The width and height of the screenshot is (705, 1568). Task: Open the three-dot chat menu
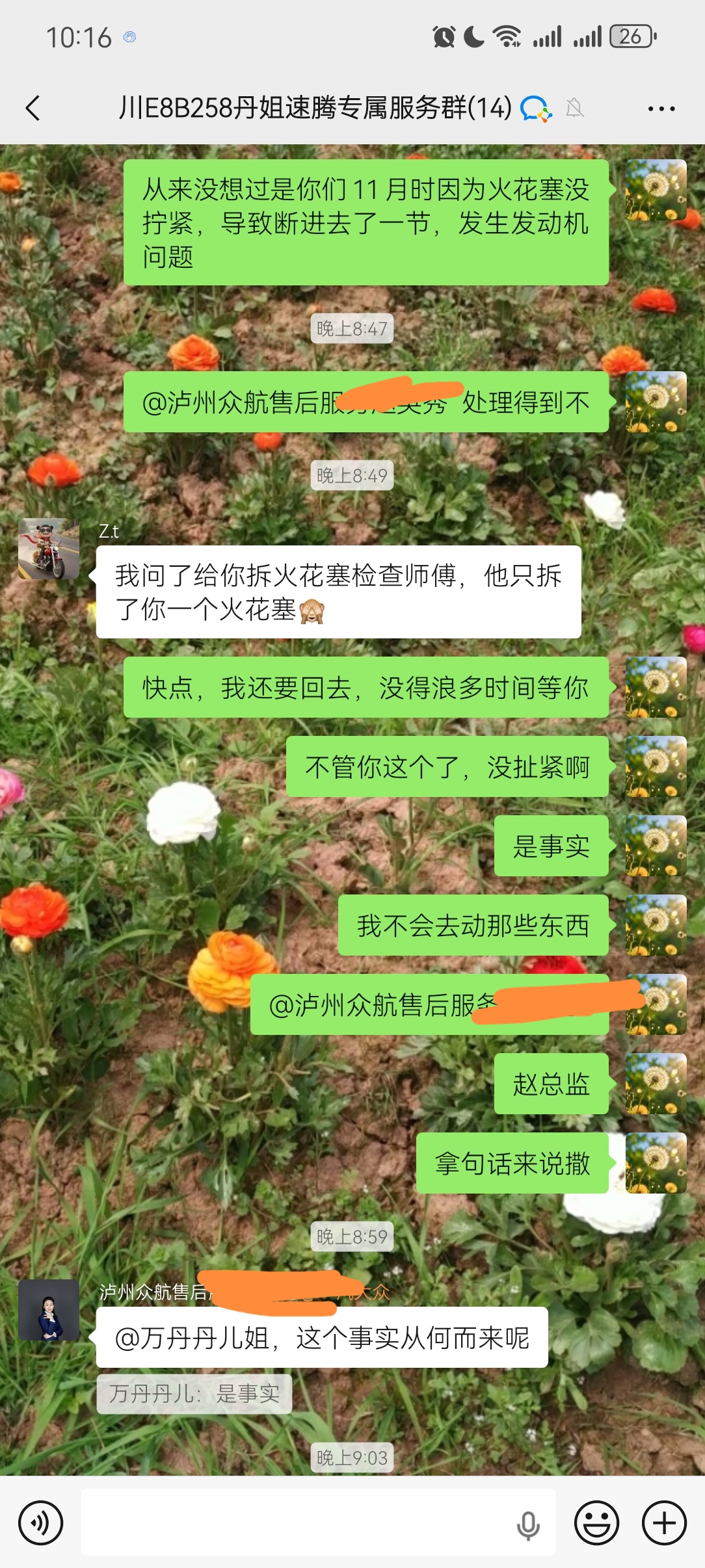click(x=661, y=109)
